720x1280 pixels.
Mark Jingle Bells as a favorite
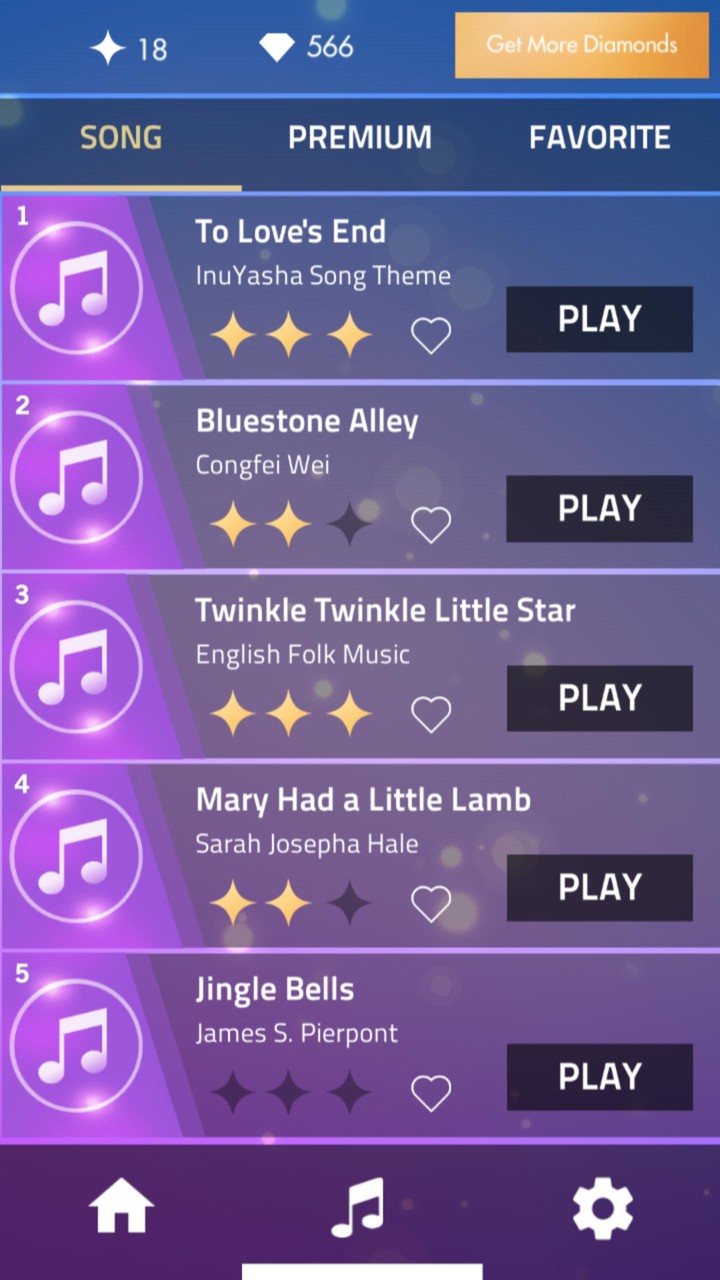431,1093
